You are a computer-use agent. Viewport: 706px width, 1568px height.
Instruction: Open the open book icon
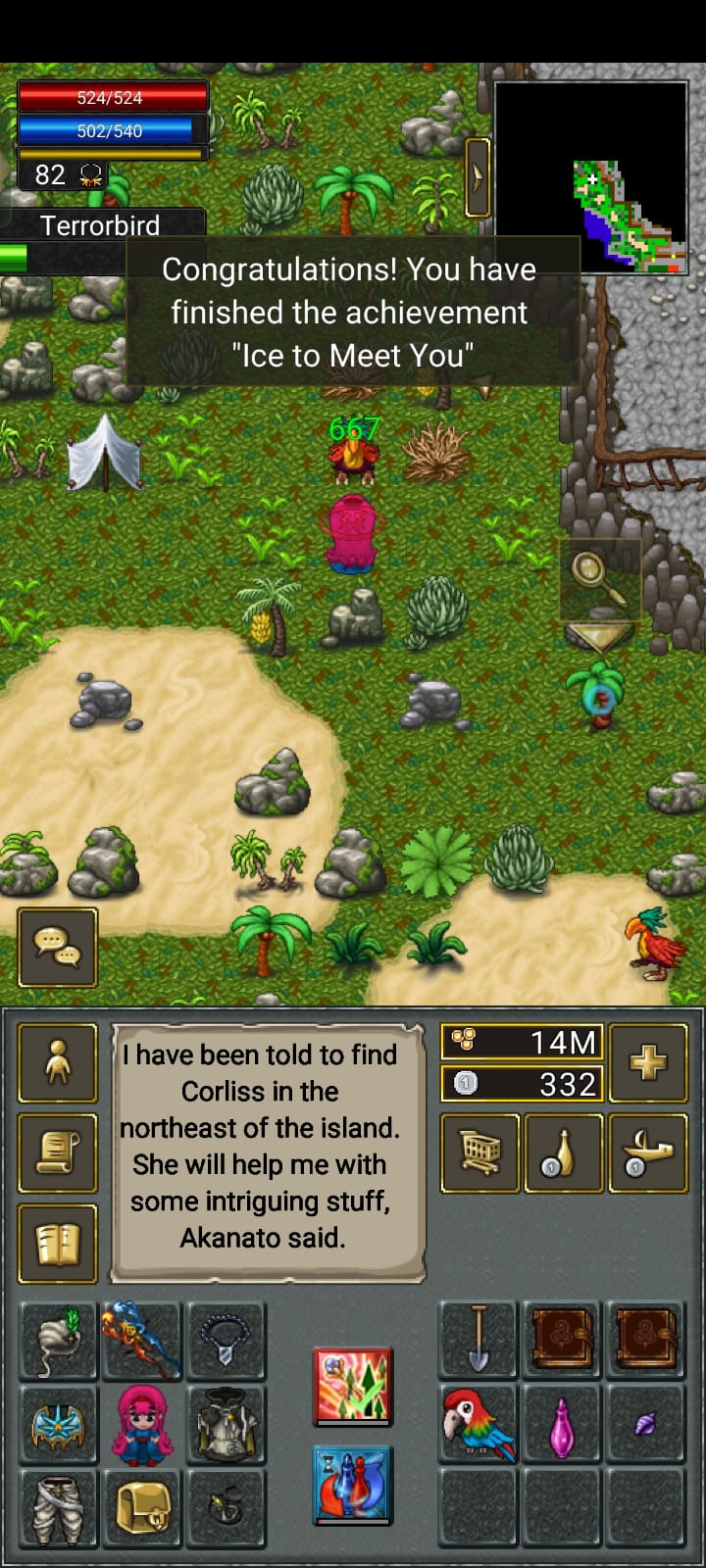click(x=58, y=1244)
